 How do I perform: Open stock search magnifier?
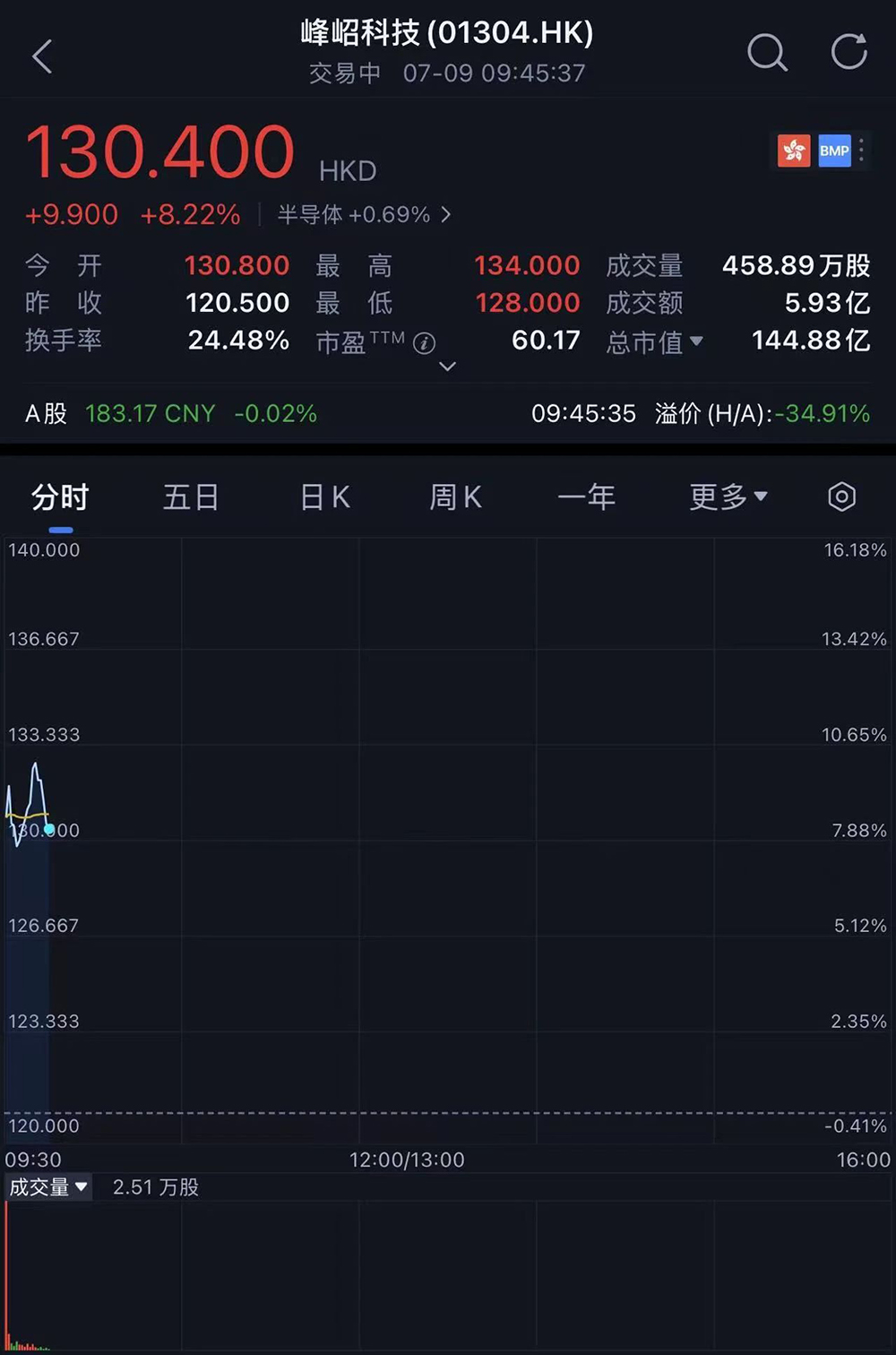pyautogui.click(x=767, y=53)
